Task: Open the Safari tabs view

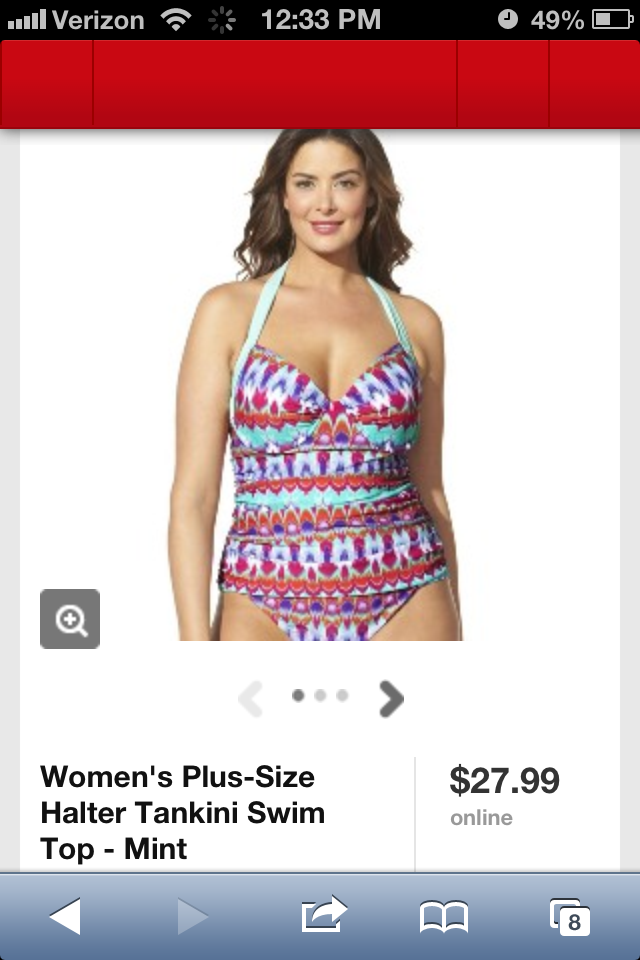Action: point(570,917)
